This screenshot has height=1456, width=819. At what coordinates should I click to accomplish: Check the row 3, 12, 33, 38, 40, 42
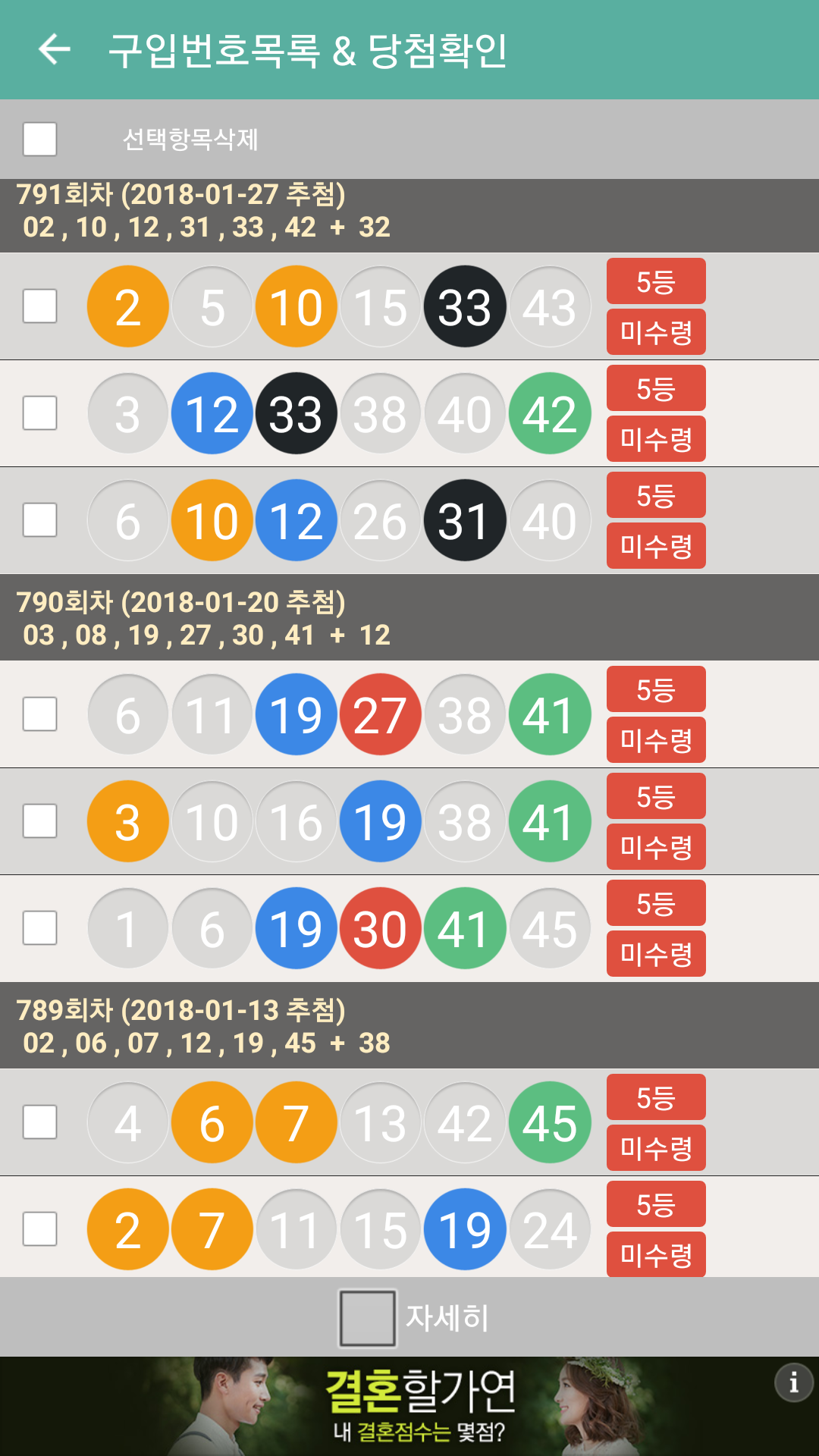[40, 413]
